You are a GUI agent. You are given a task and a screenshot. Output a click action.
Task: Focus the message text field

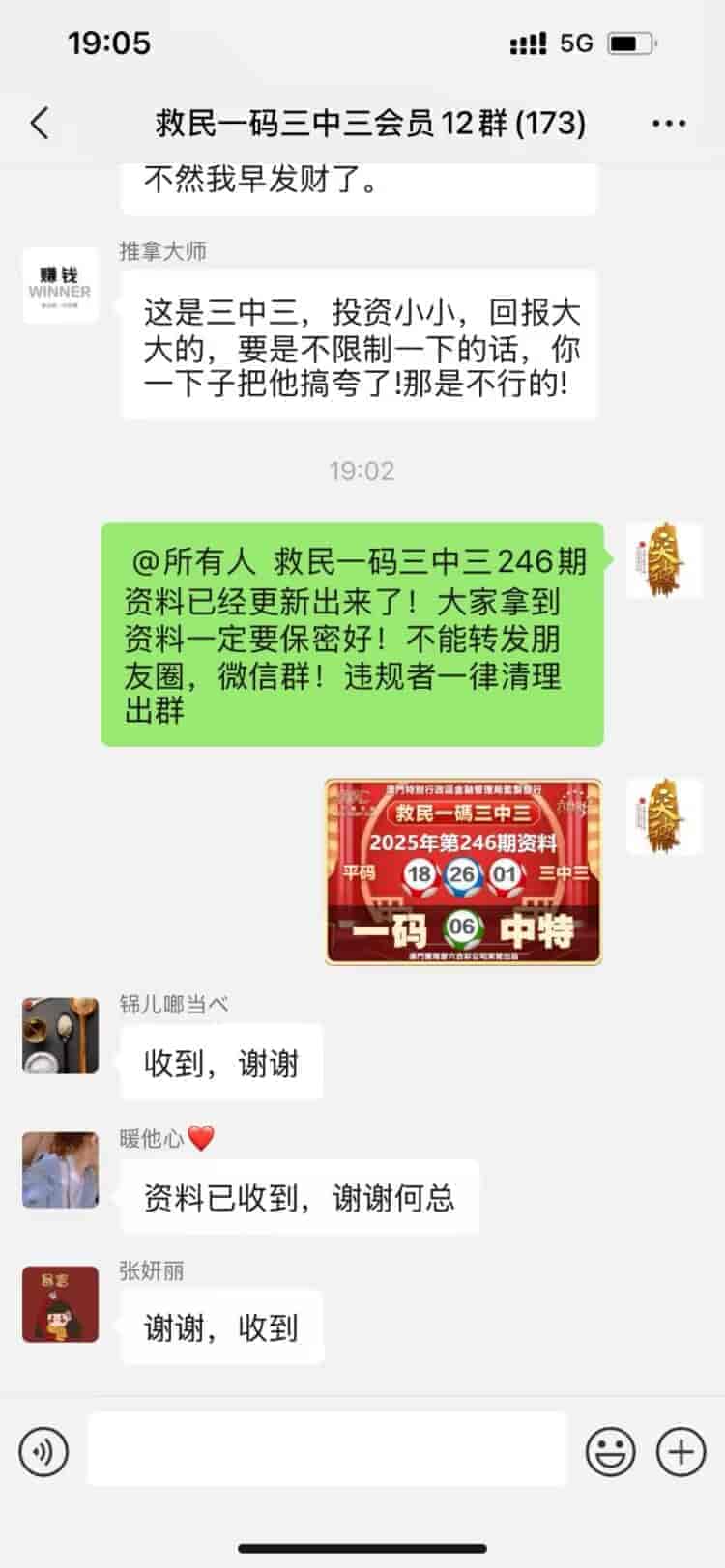[x=327, y=1449]
